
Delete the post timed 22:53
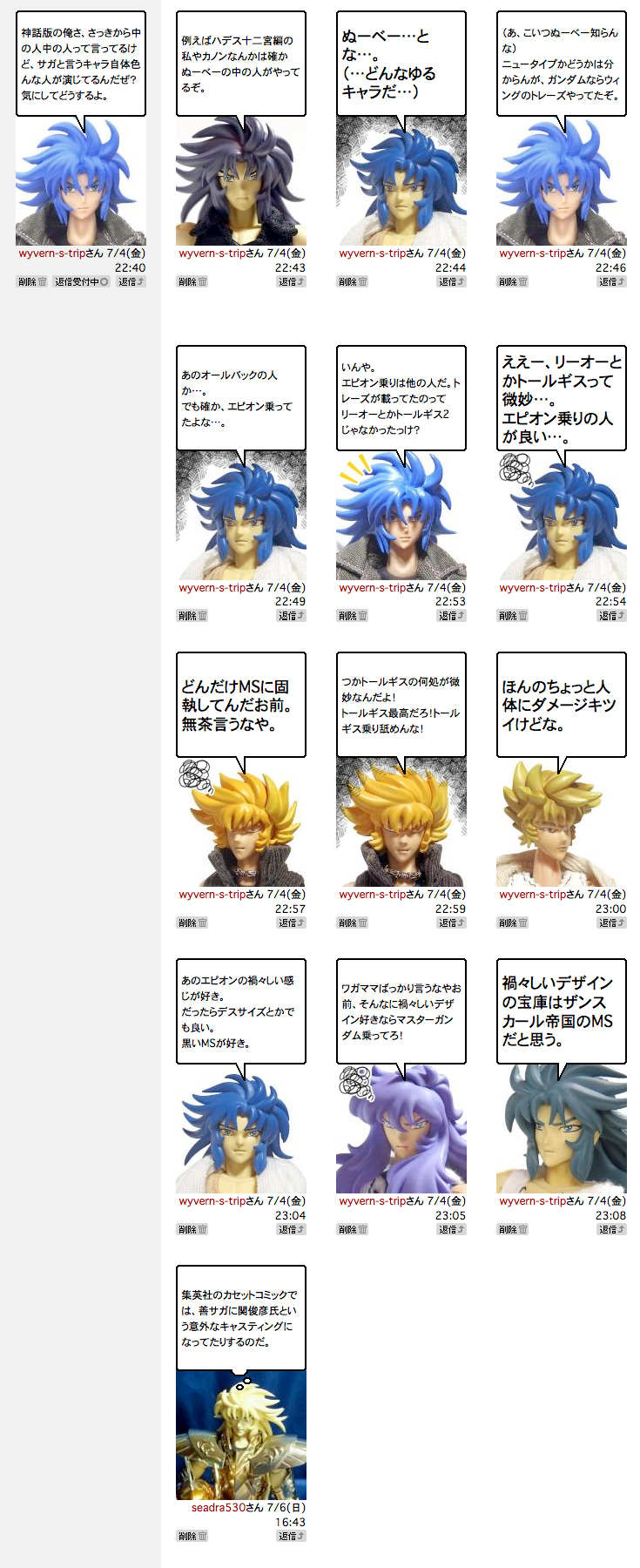pos(353,616)
